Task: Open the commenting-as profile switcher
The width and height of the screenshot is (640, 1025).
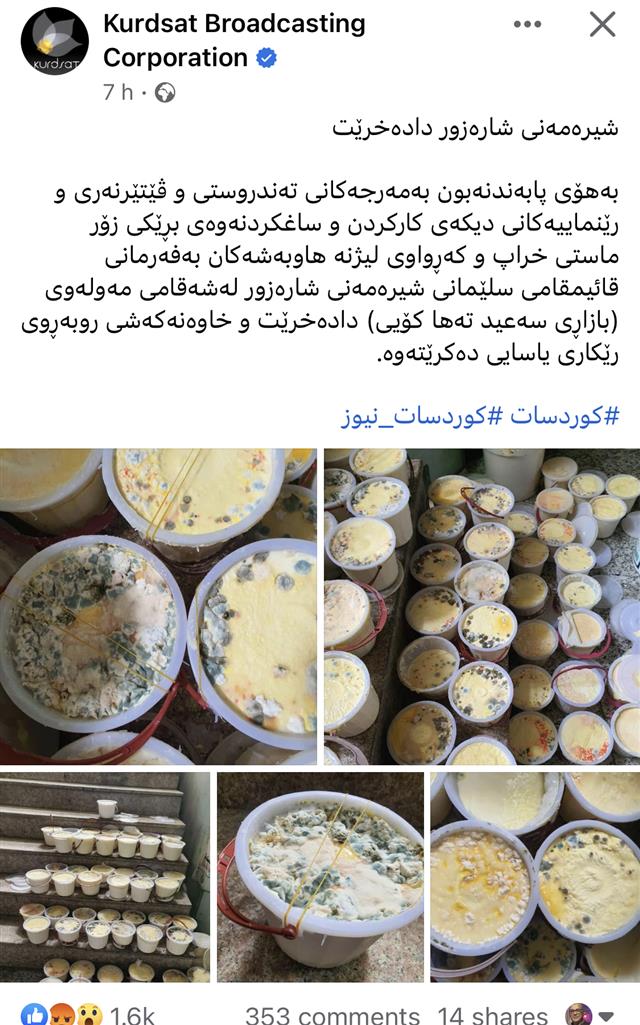Action: pos(591,1014)
